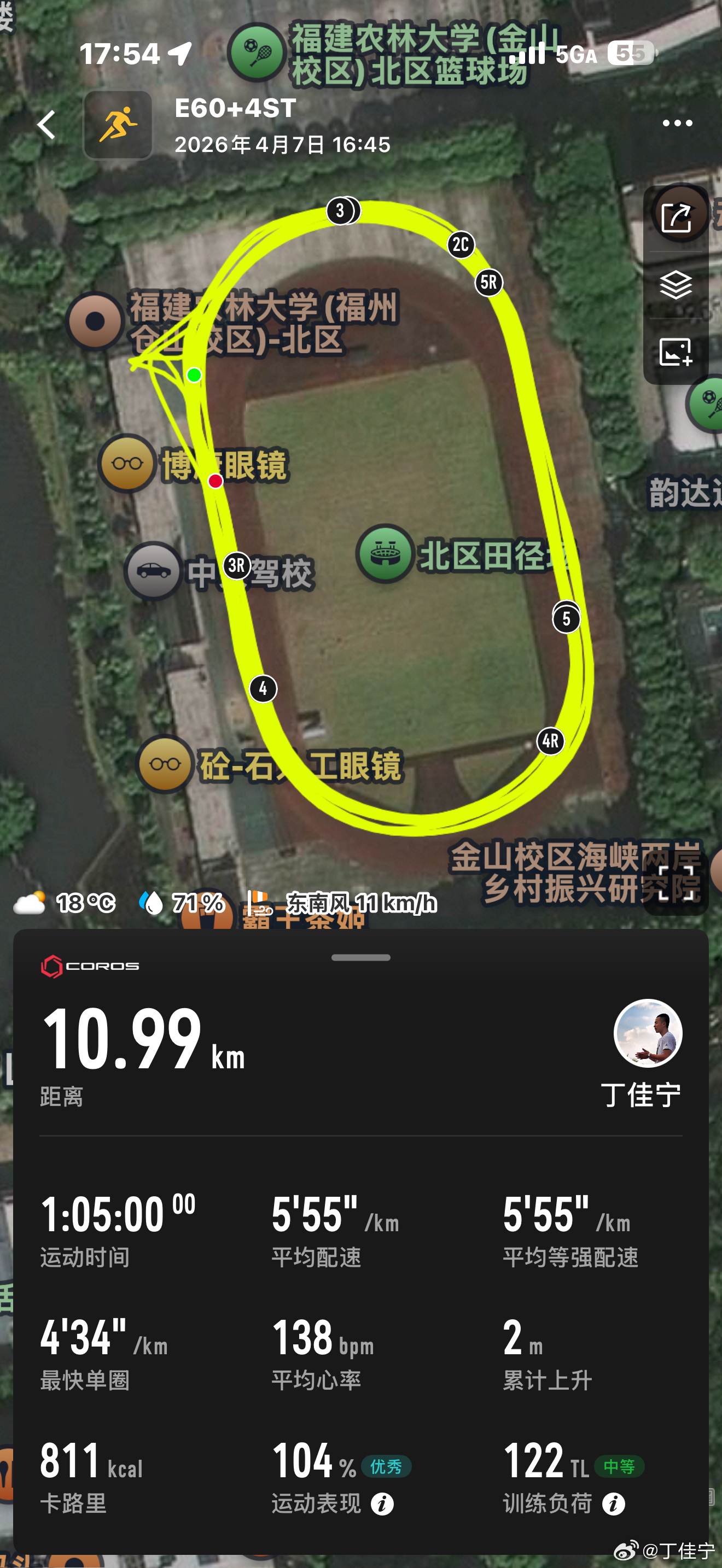Save the route map as an image
Viewport: 722px width, 1568px height.
pos(678,353)
